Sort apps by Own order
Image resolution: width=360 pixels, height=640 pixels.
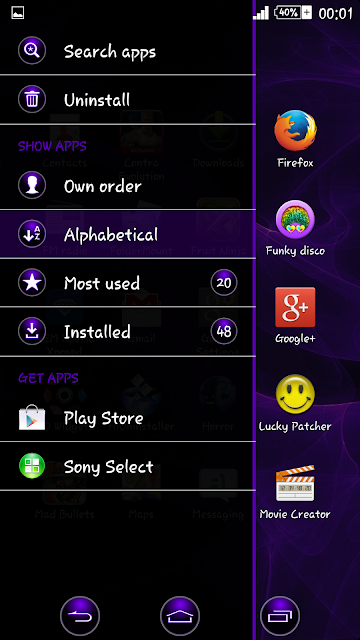click(x=127, y=186)
